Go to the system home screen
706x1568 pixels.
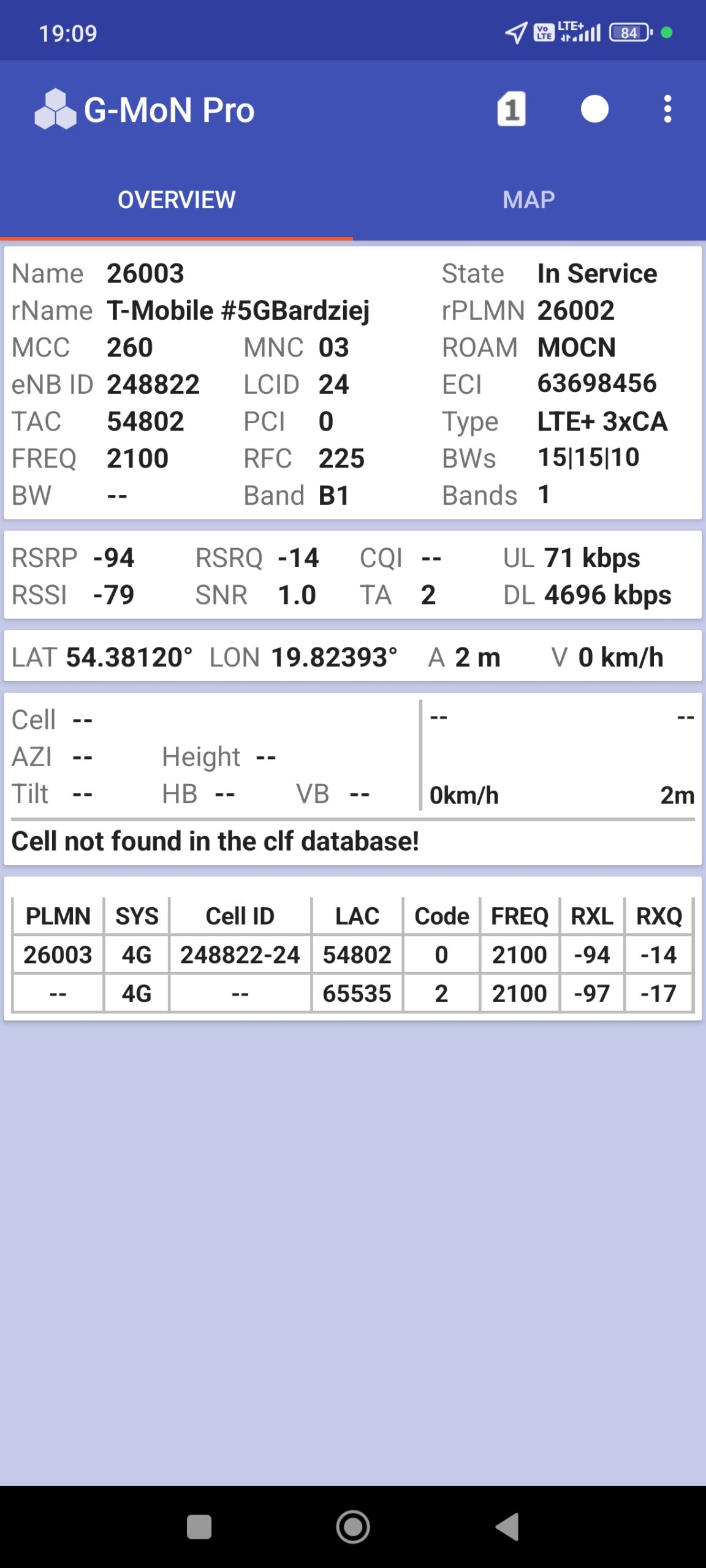[x=353, y=1526]
